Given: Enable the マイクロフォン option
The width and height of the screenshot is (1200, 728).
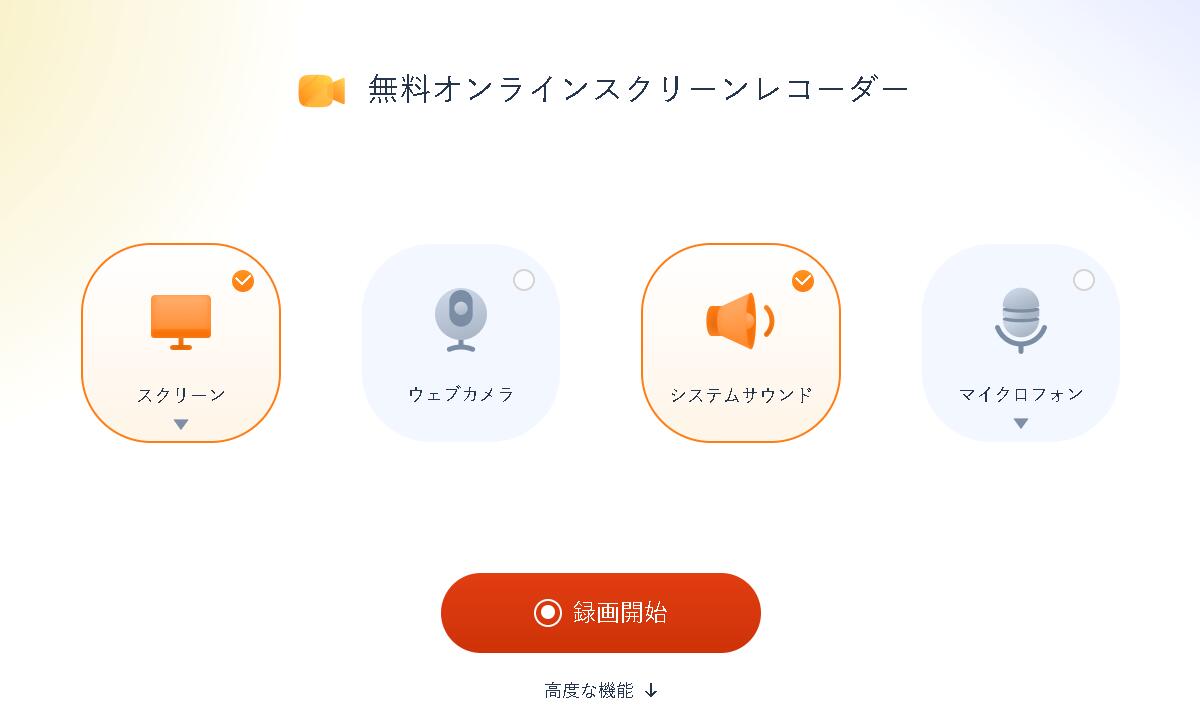Looking at the screenshot, I should pos(1083,281).
